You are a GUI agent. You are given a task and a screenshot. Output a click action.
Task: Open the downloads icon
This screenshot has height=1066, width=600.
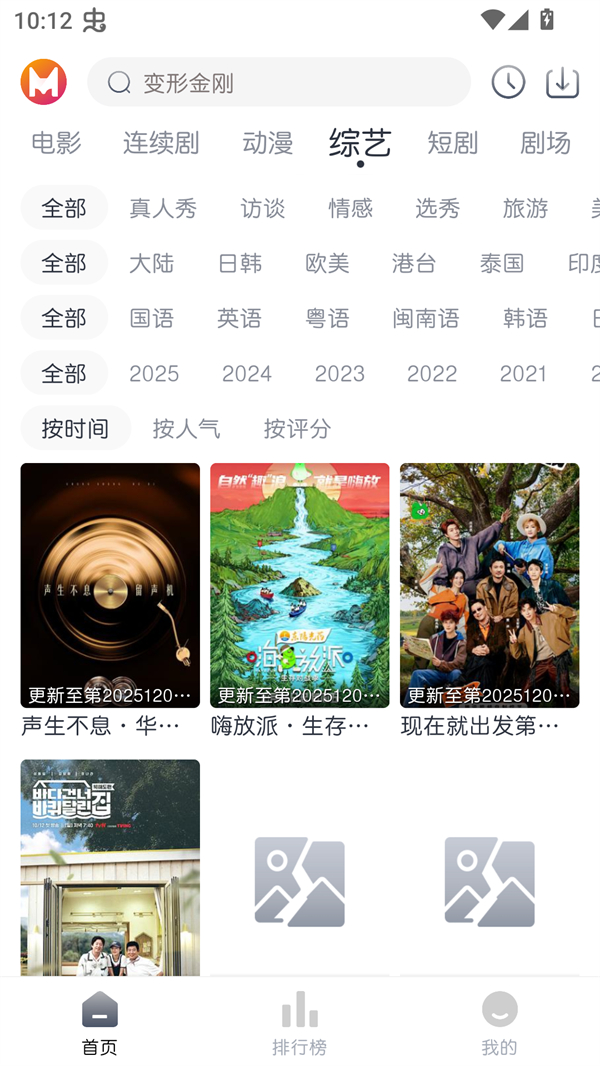coord(562,82)
